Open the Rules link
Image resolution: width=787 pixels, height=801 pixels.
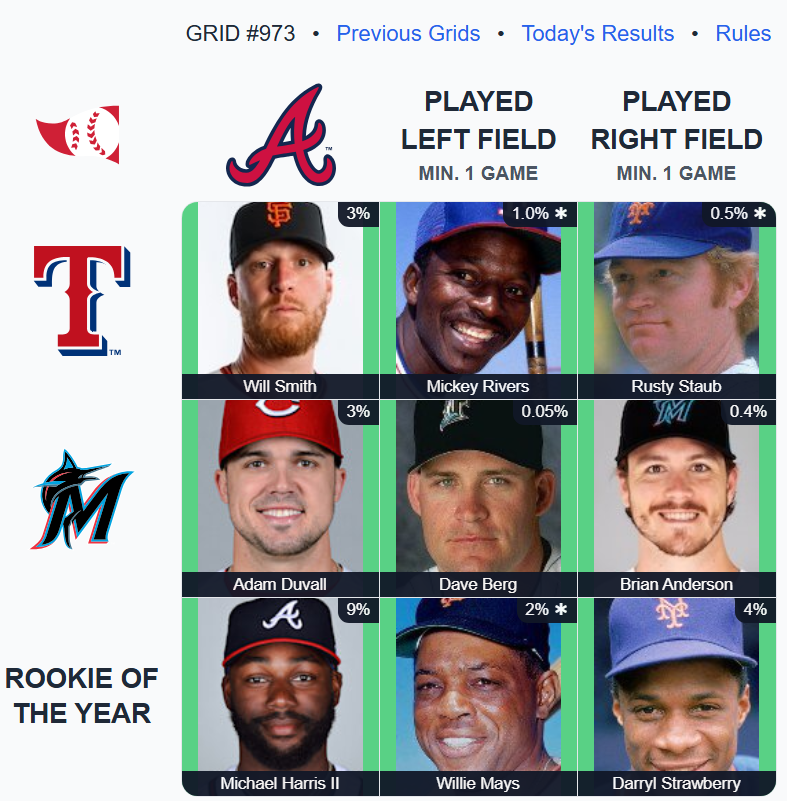743,33
